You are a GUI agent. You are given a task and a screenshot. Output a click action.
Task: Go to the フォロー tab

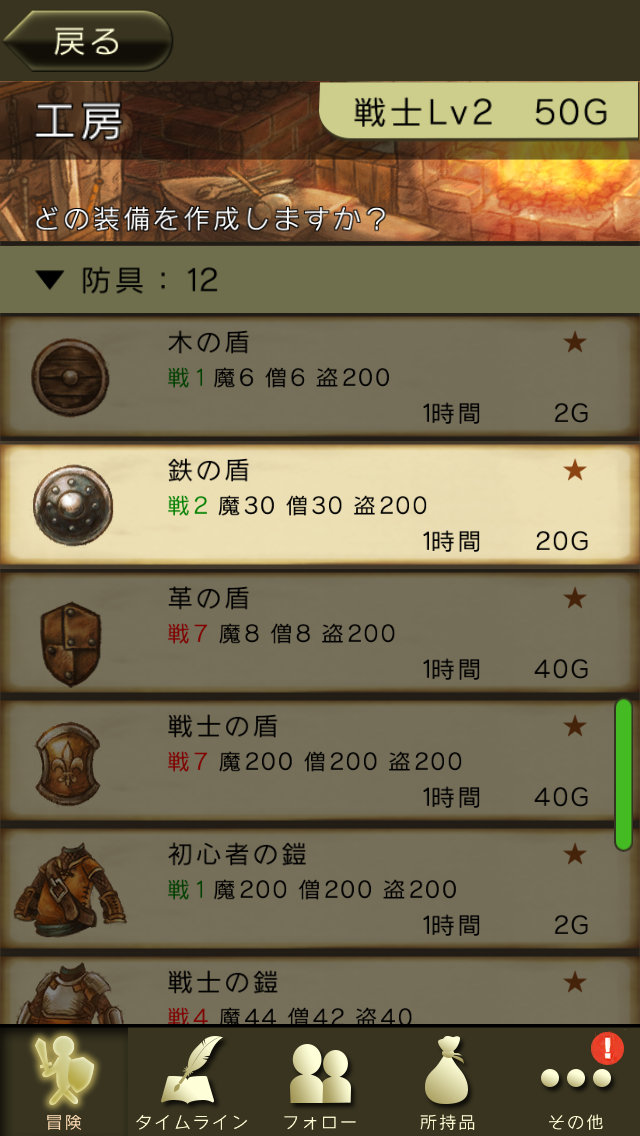pos(320,1082)
